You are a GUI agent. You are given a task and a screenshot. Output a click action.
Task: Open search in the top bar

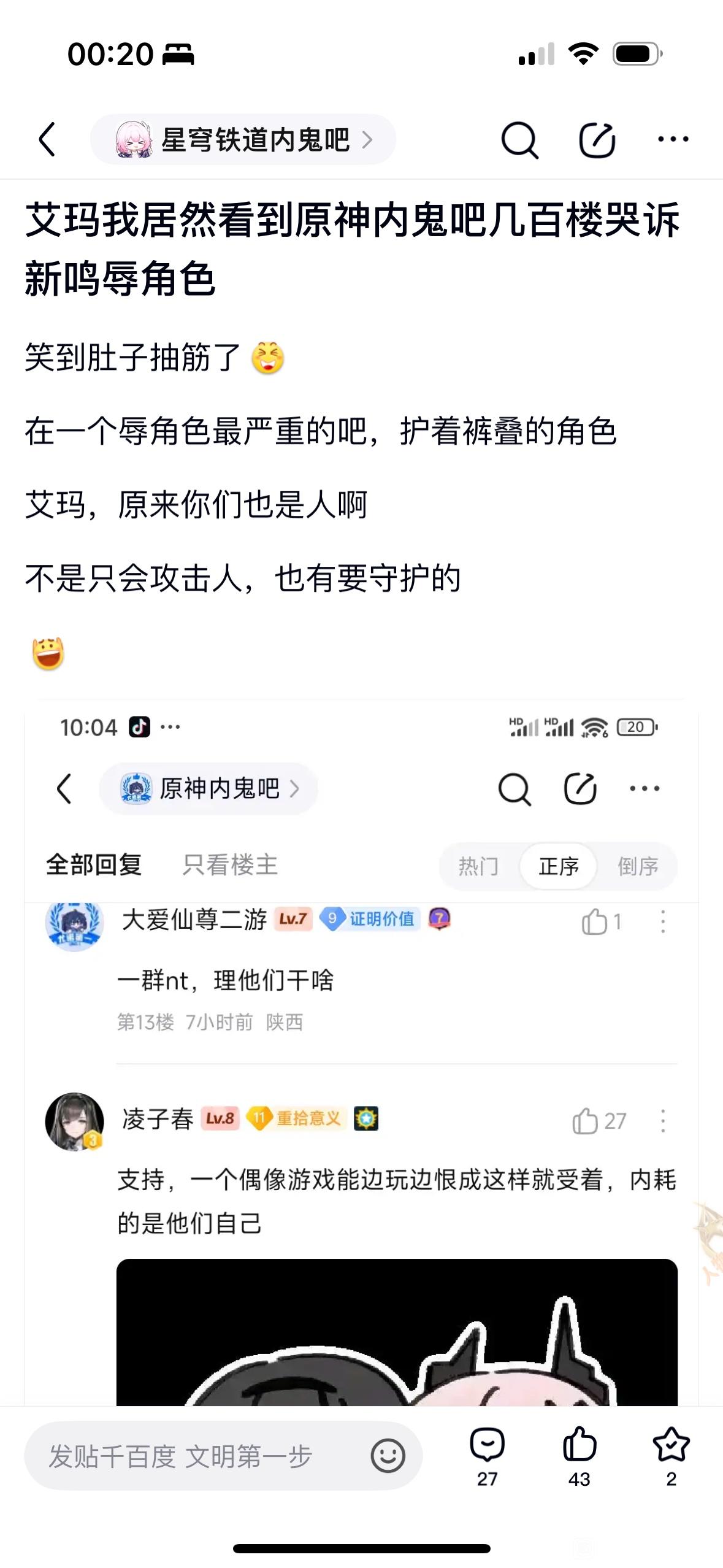coord(519,140)
